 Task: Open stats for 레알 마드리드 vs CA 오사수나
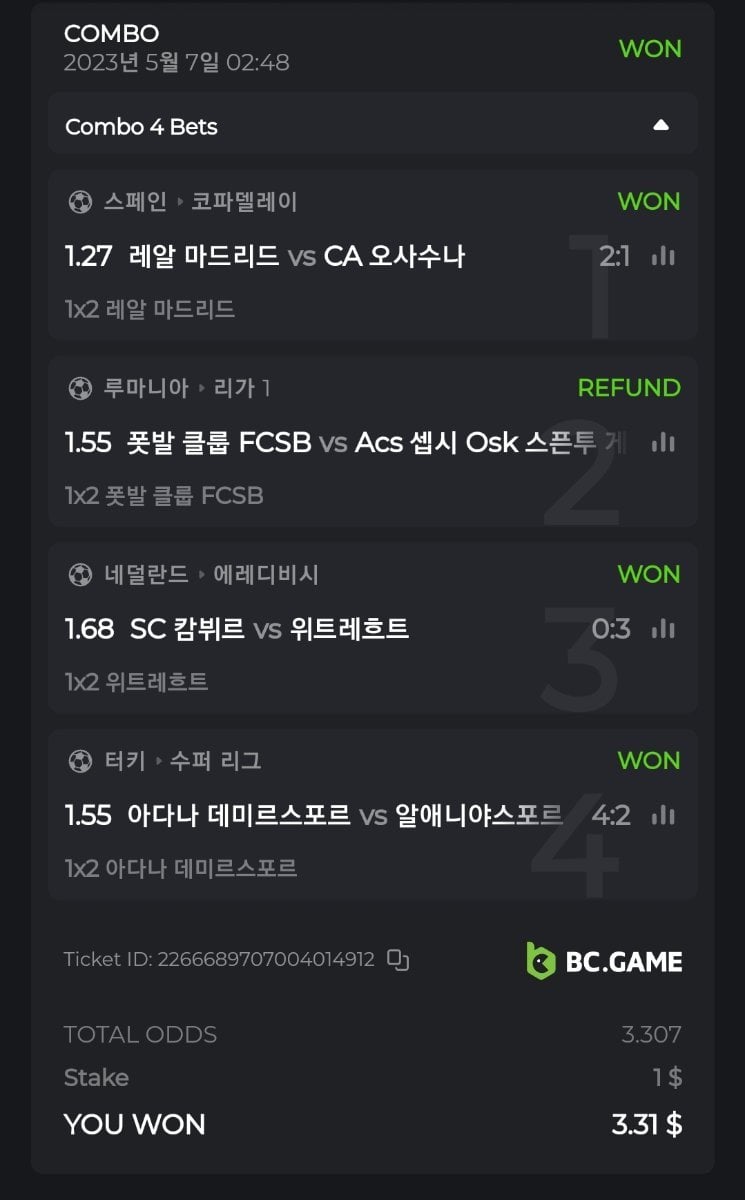[662, 256]
